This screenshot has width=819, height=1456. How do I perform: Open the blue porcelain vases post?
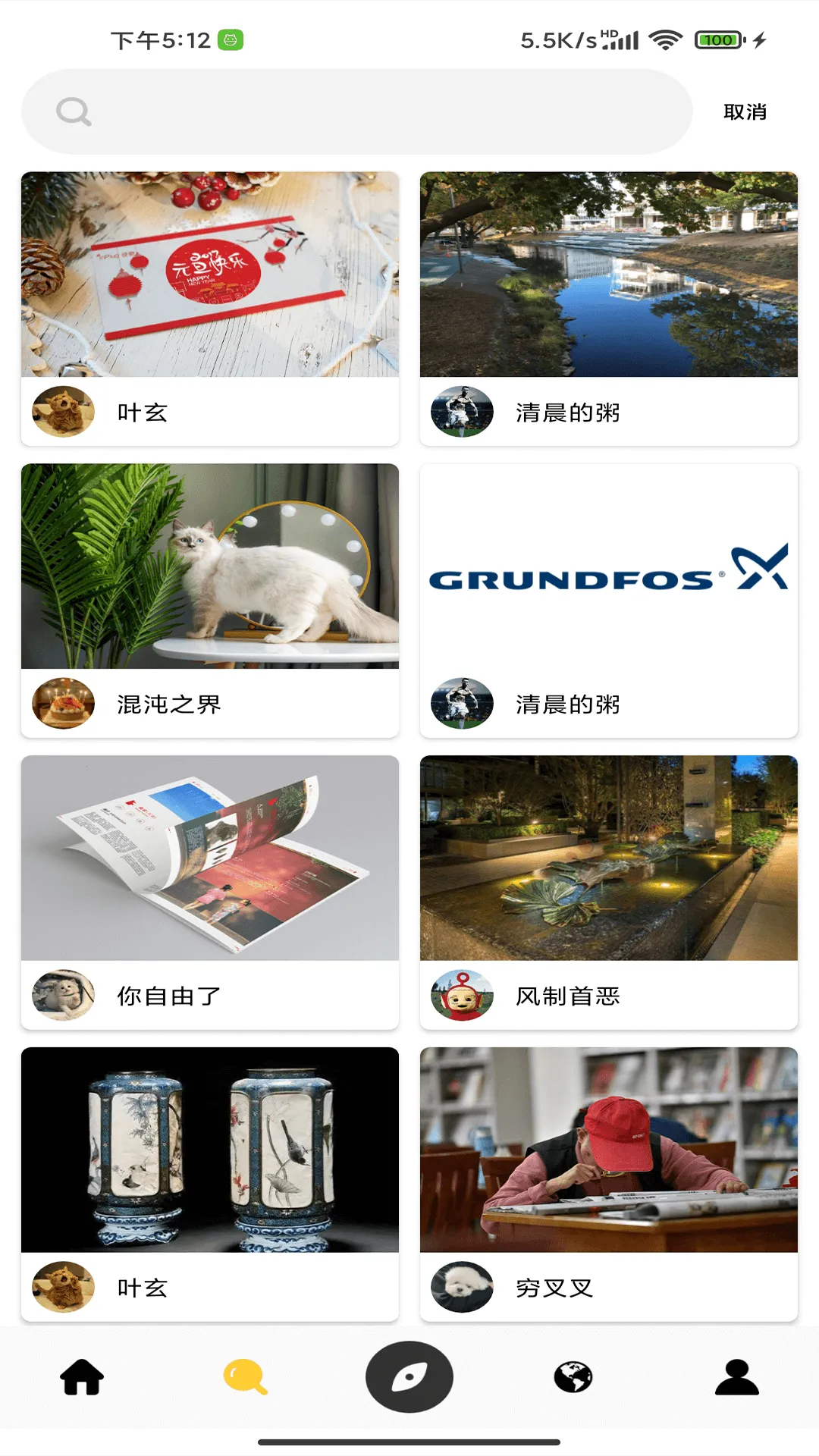pos(209,1151)
